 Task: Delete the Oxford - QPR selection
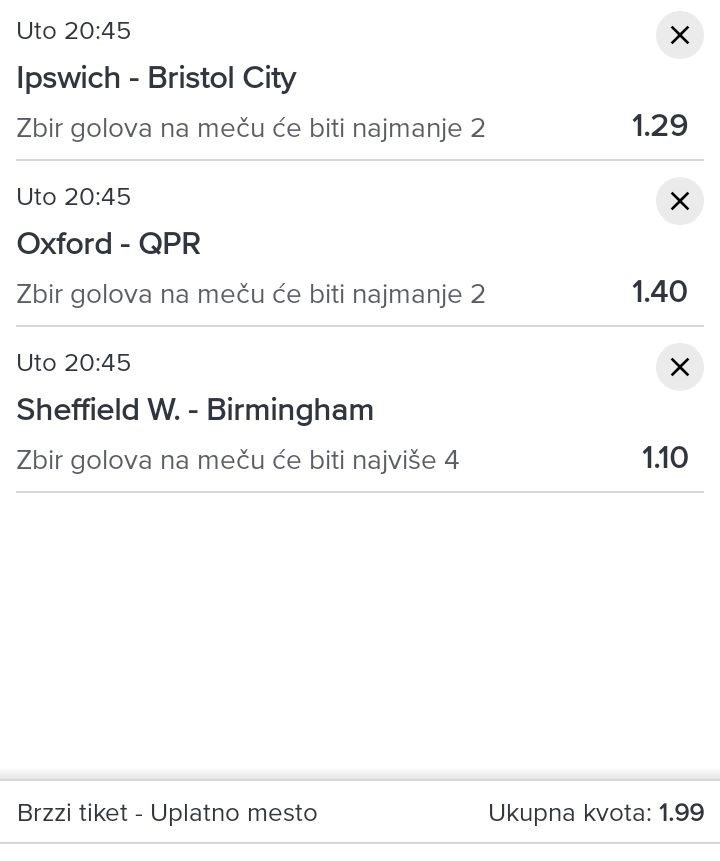679,201
